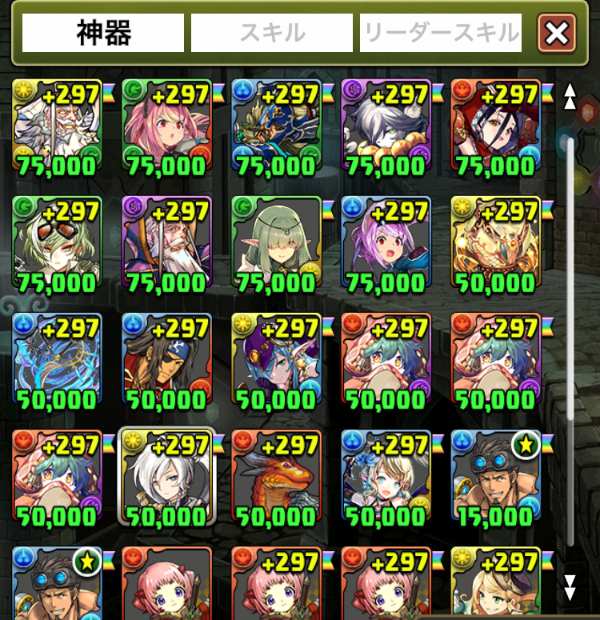This screenshot has width=600, height=620.
Task: Switch to the 神器 tab
Action: 103,33
